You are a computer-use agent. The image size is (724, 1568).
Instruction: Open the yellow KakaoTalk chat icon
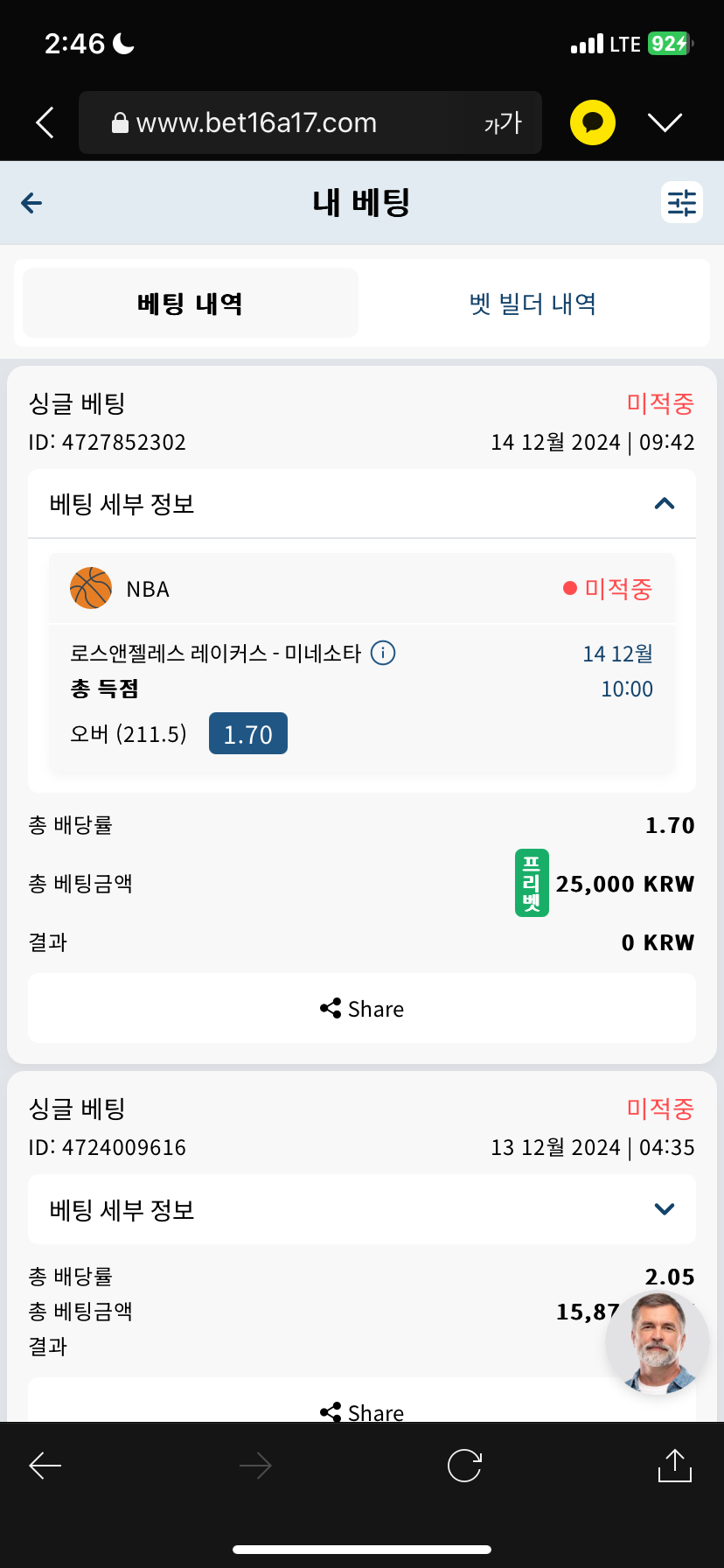pos(593,122)
